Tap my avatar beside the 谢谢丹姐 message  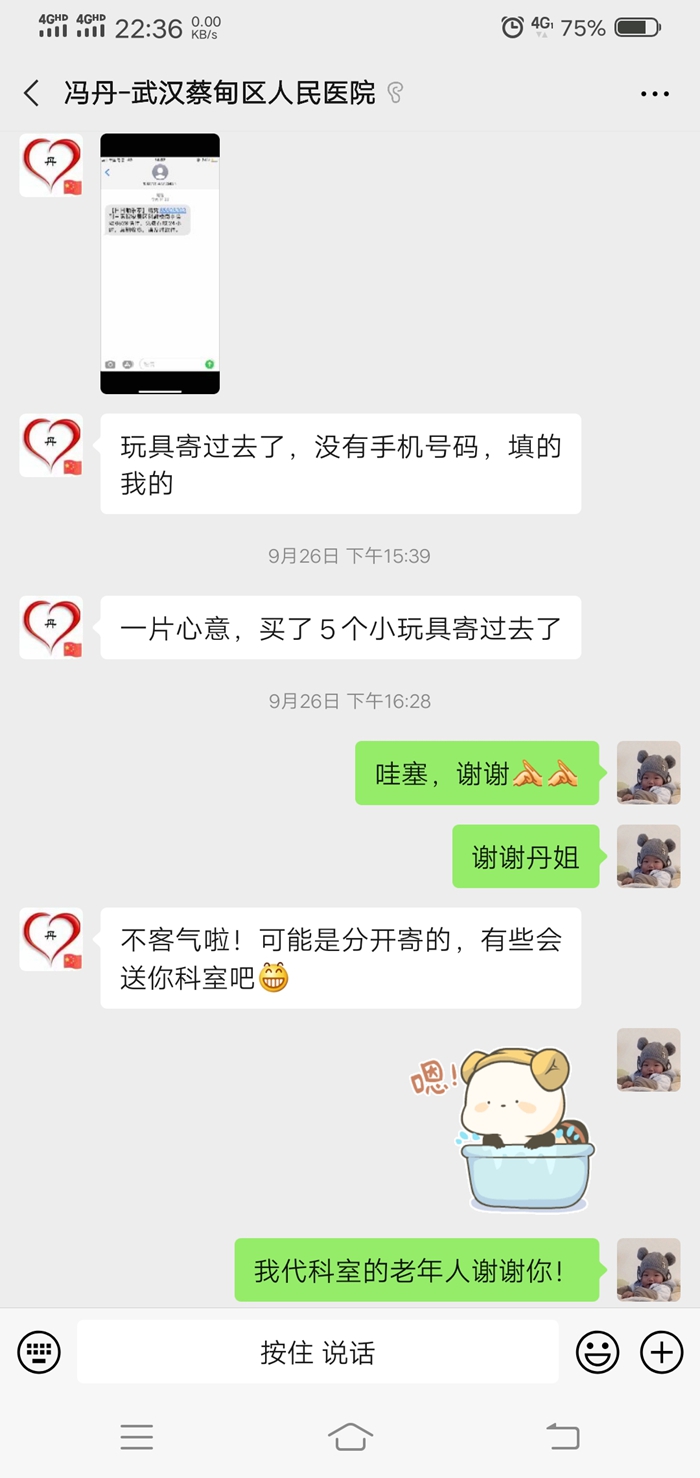[x=648, y=856]
